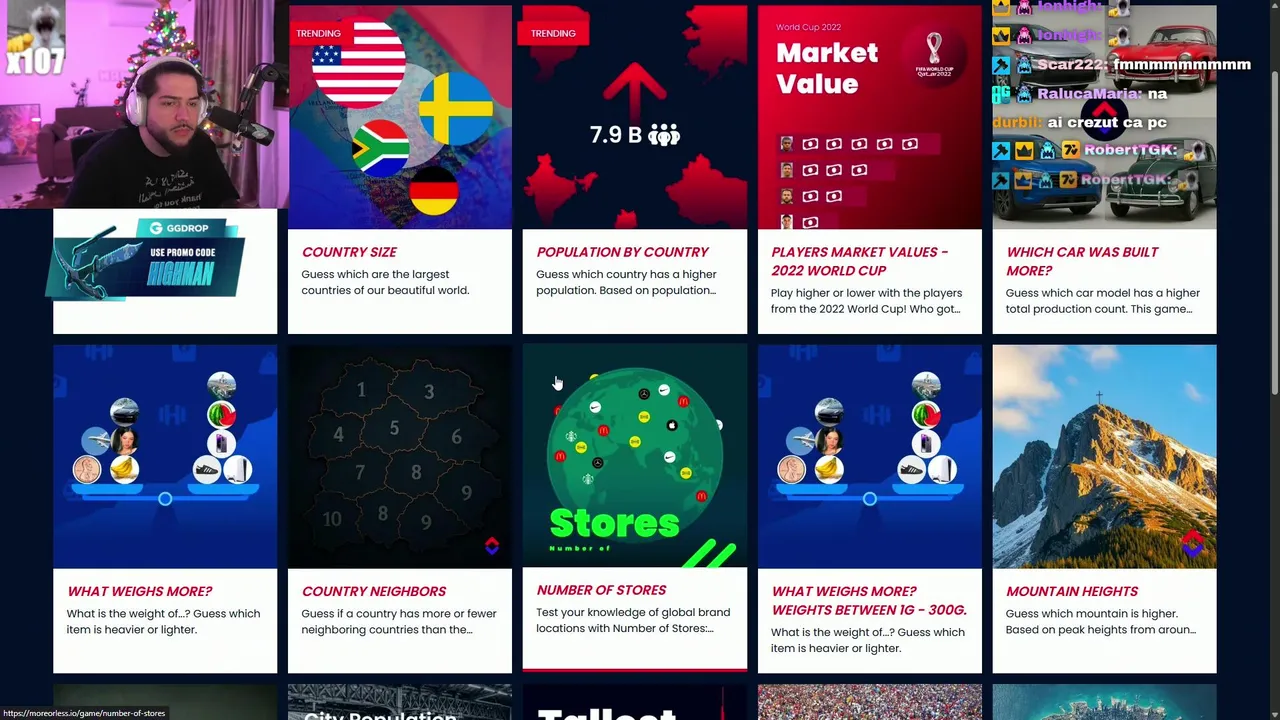Open Players Market Values 2022 World Cup
1280x720 pixels.
click(x=869, y=170)
